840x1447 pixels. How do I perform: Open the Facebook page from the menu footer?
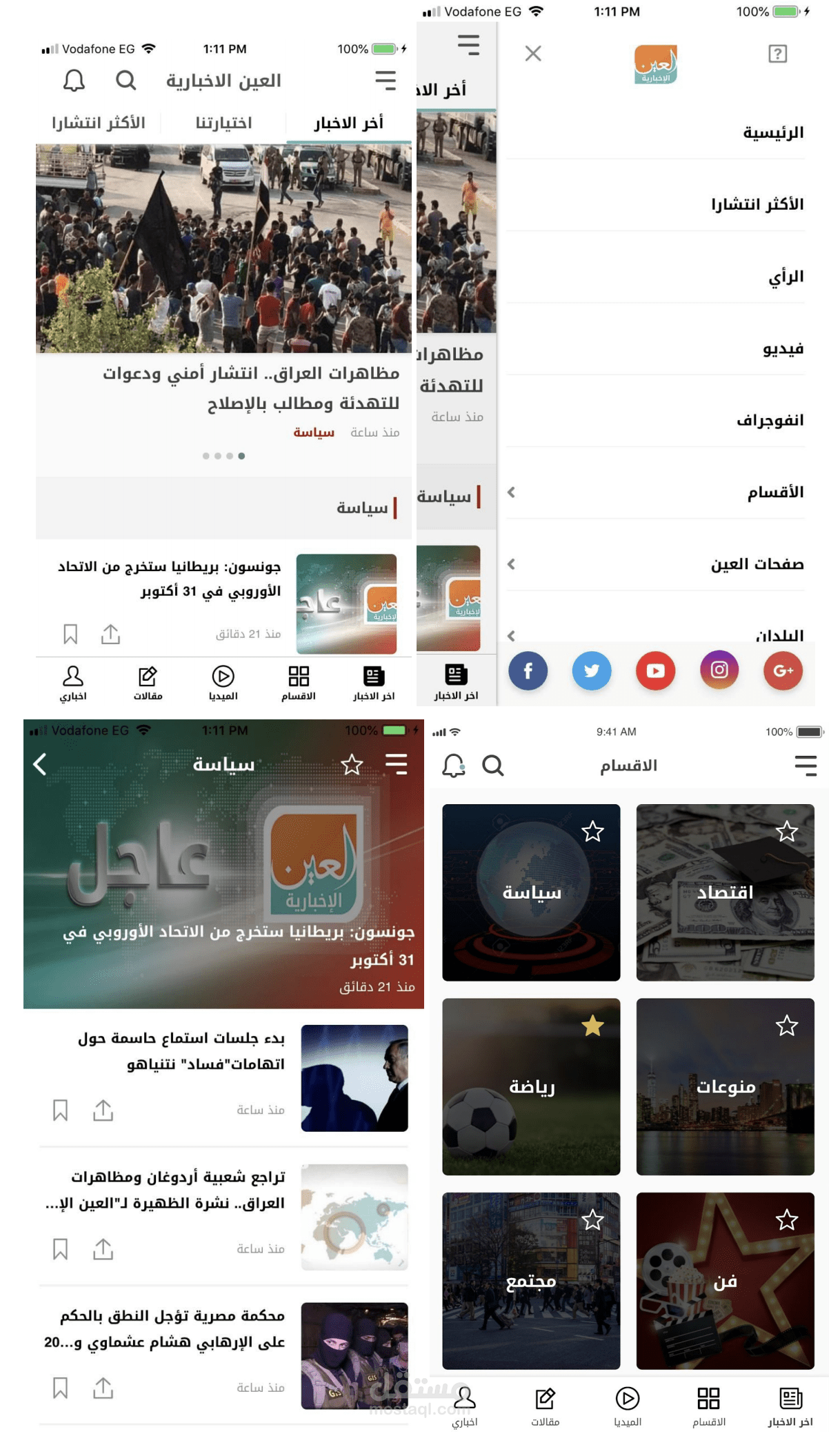point(528,670)
